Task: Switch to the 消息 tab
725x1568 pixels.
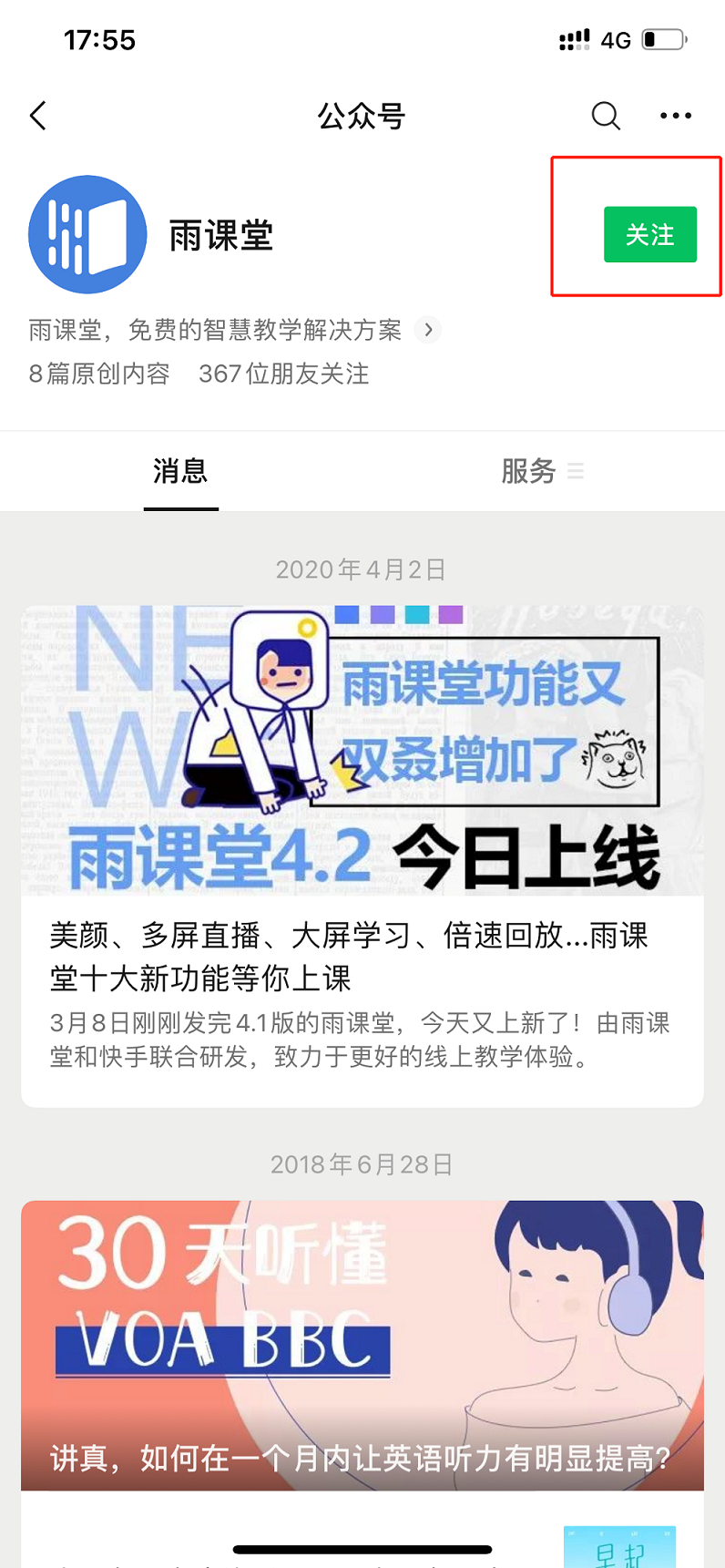Action: coord(180,471)
